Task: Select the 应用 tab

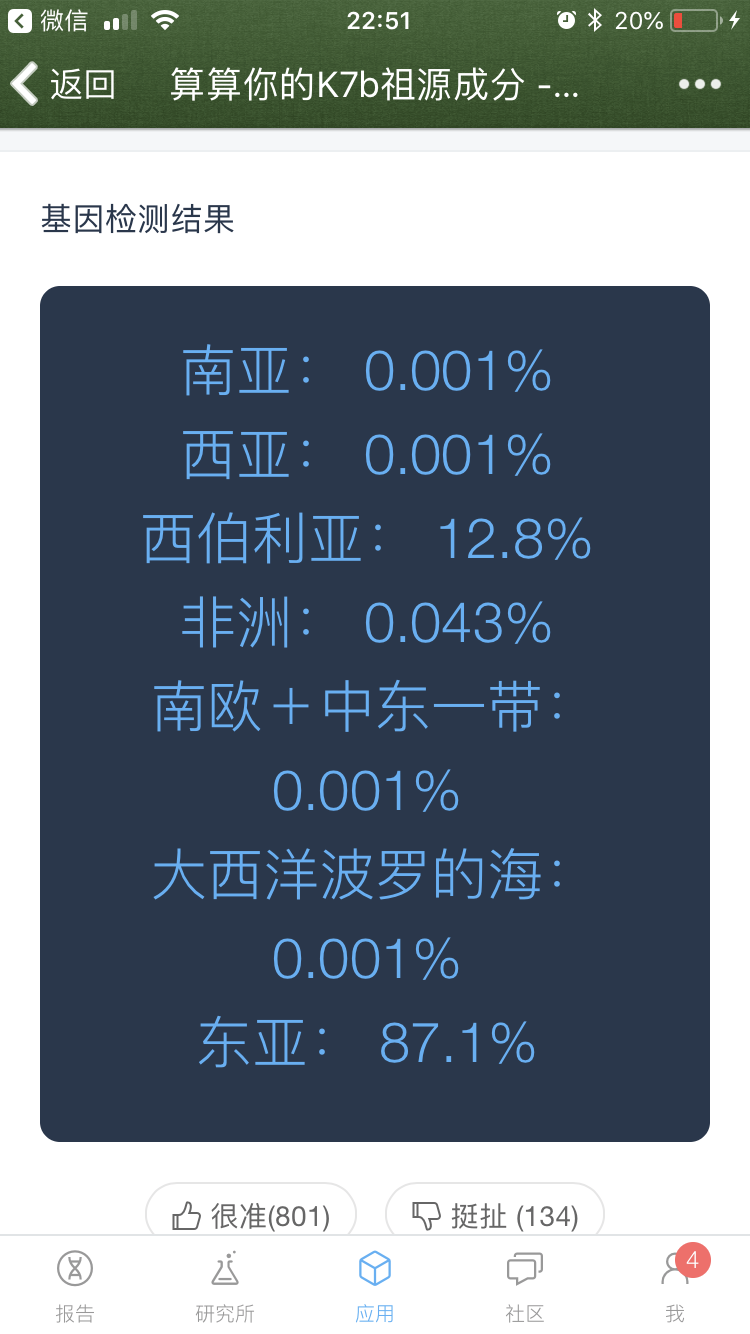Action: point(375,1286)
